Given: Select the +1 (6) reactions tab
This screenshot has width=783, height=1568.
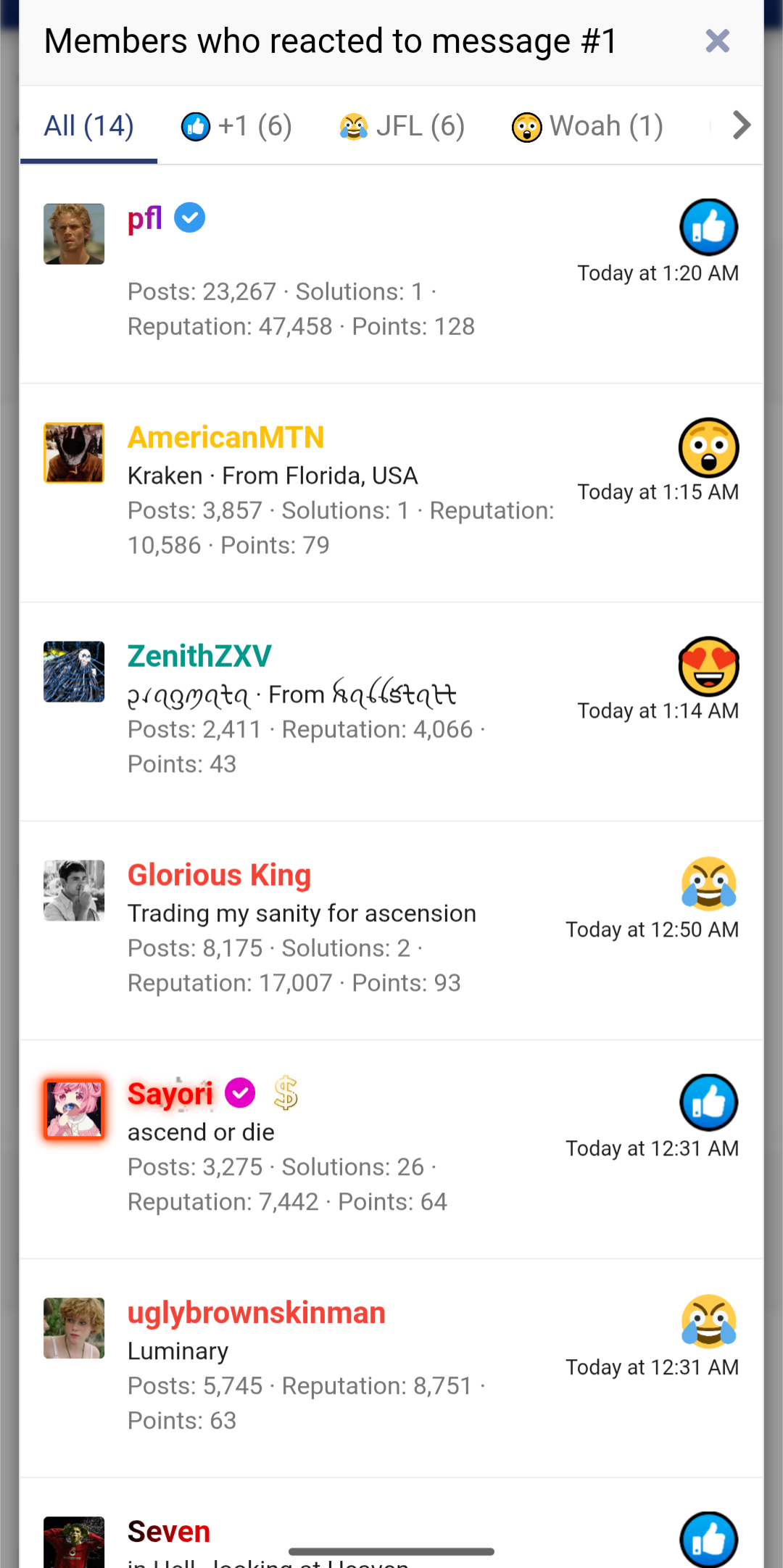Looking at the screenshot, I should [x=236, y=125].
